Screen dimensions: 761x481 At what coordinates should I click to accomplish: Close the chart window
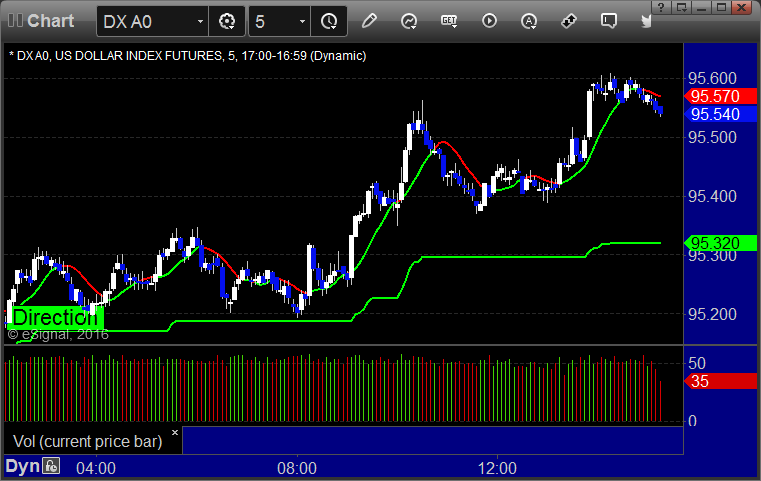click(740, 7)
